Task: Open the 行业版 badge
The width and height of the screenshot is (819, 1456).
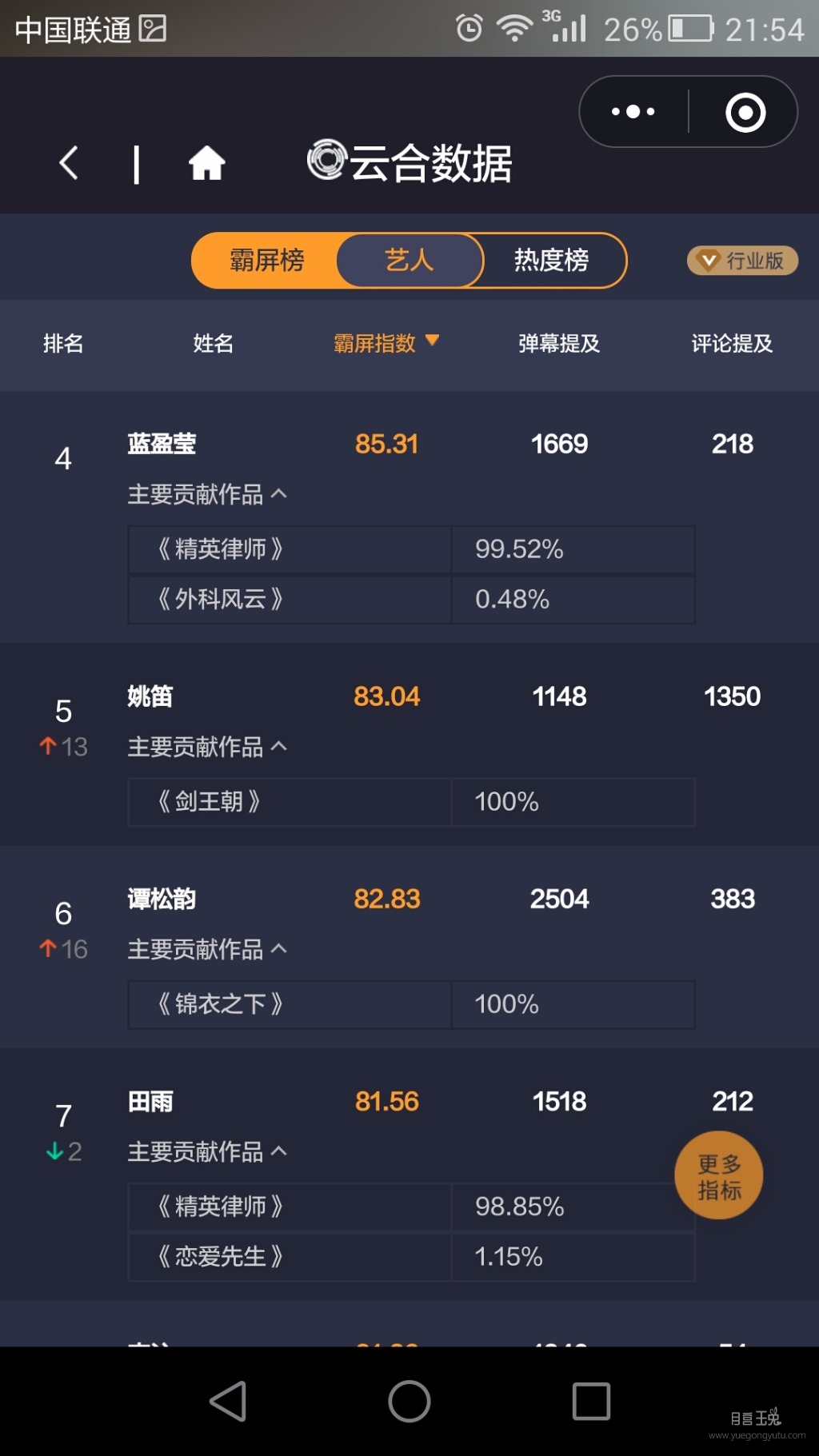Action: 742,261
